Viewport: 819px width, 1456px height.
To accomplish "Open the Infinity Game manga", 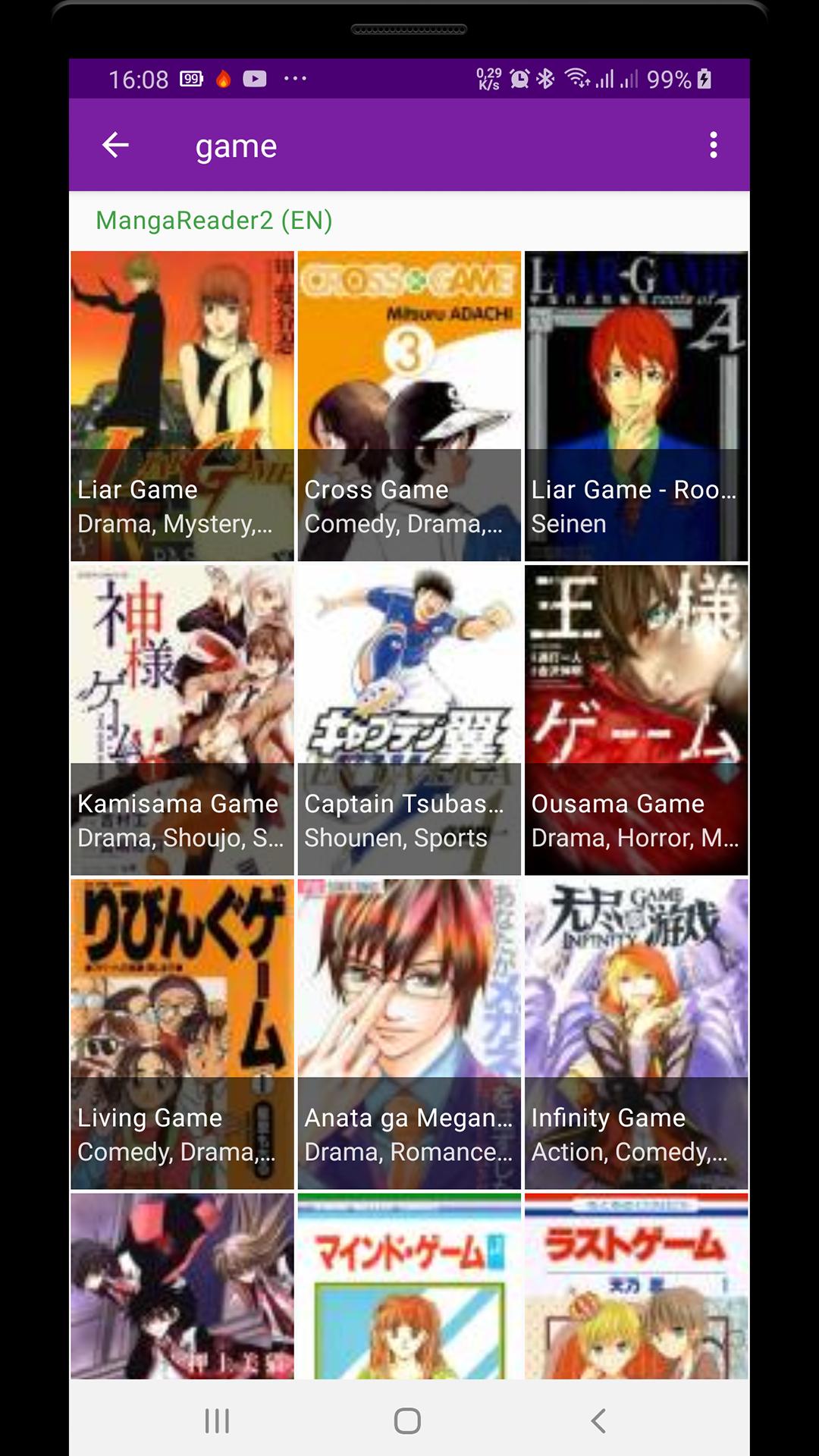I will (x=635, y=1034).
